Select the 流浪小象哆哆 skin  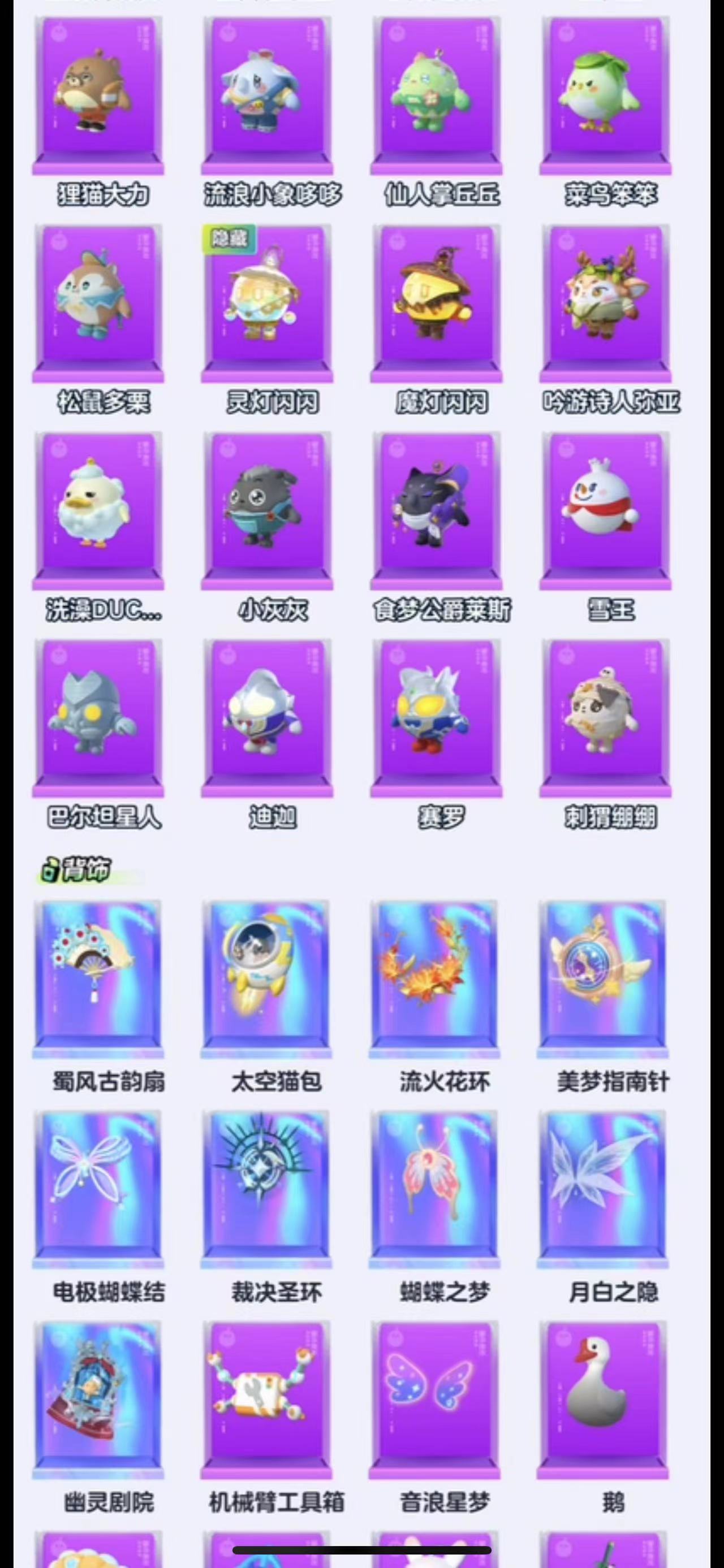click(x=268, y=96)
